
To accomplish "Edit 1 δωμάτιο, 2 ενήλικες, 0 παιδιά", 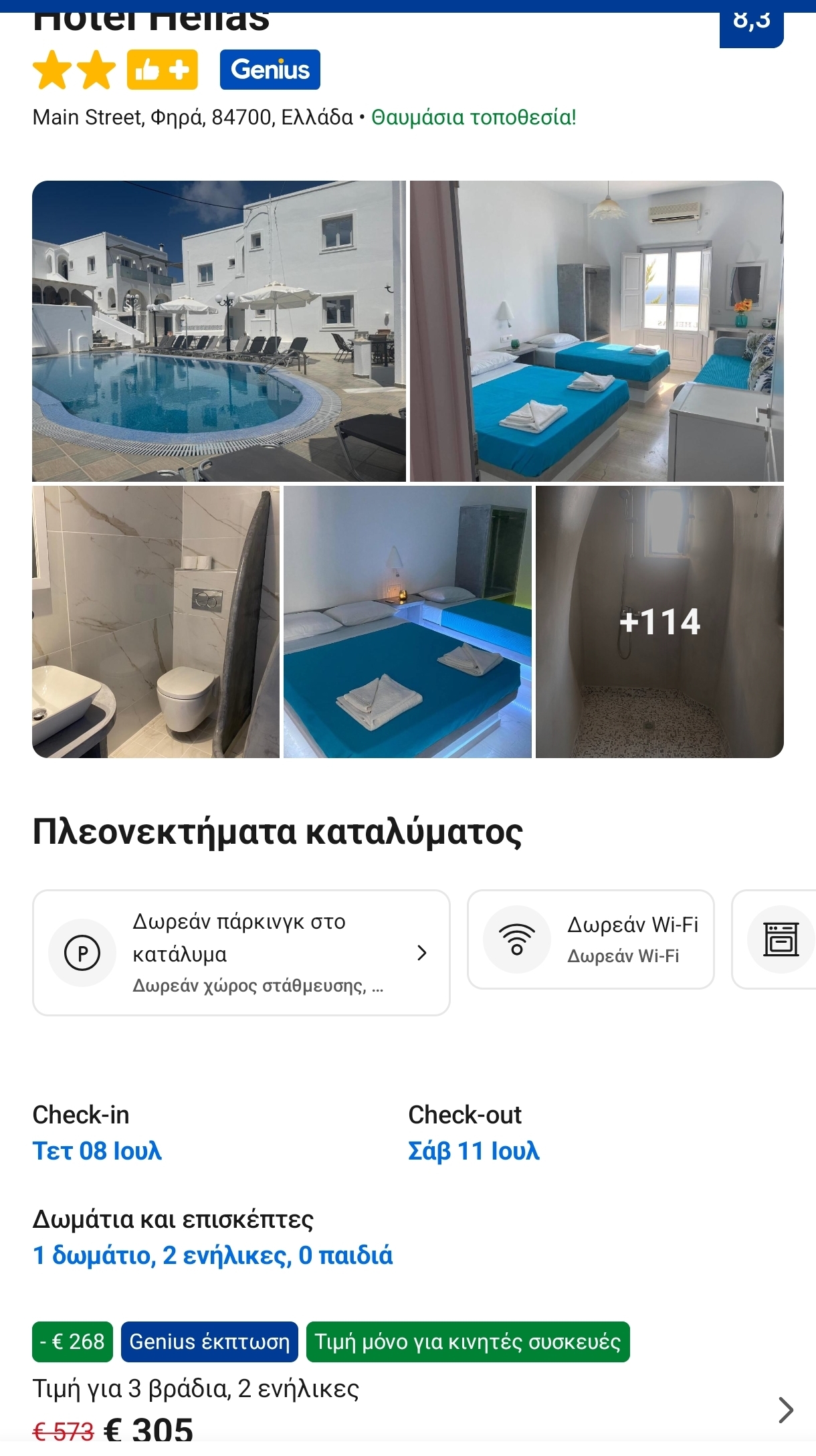I will (213, 1255).
